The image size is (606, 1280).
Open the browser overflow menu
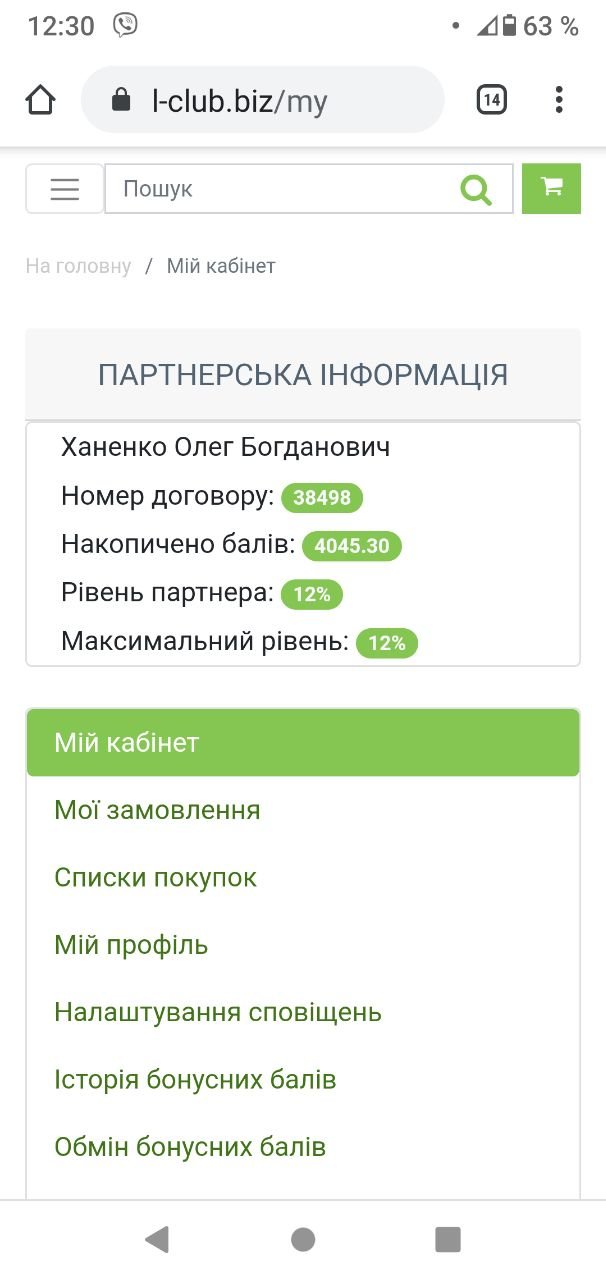[559, 100]
